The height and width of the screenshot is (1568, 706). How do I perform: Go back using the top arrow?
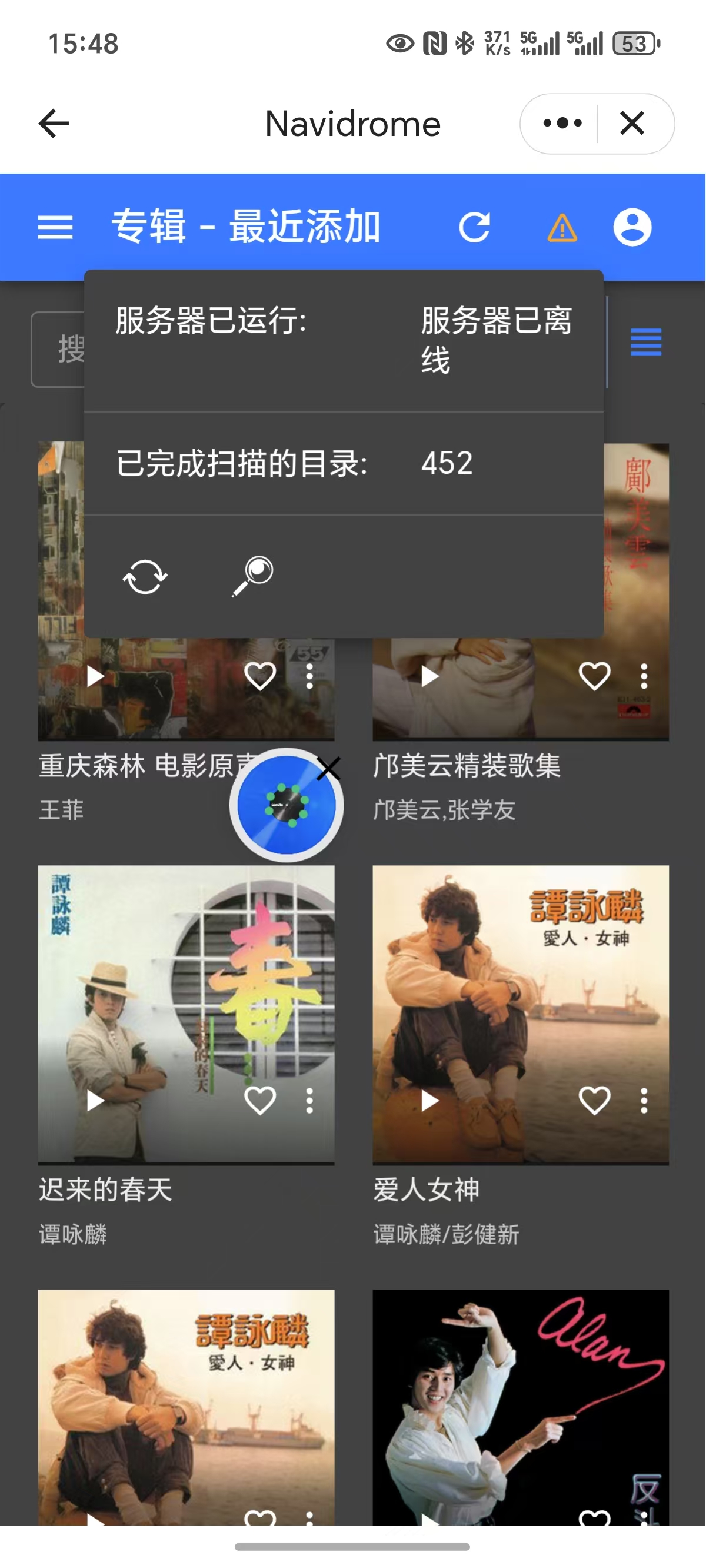[54, 124]
